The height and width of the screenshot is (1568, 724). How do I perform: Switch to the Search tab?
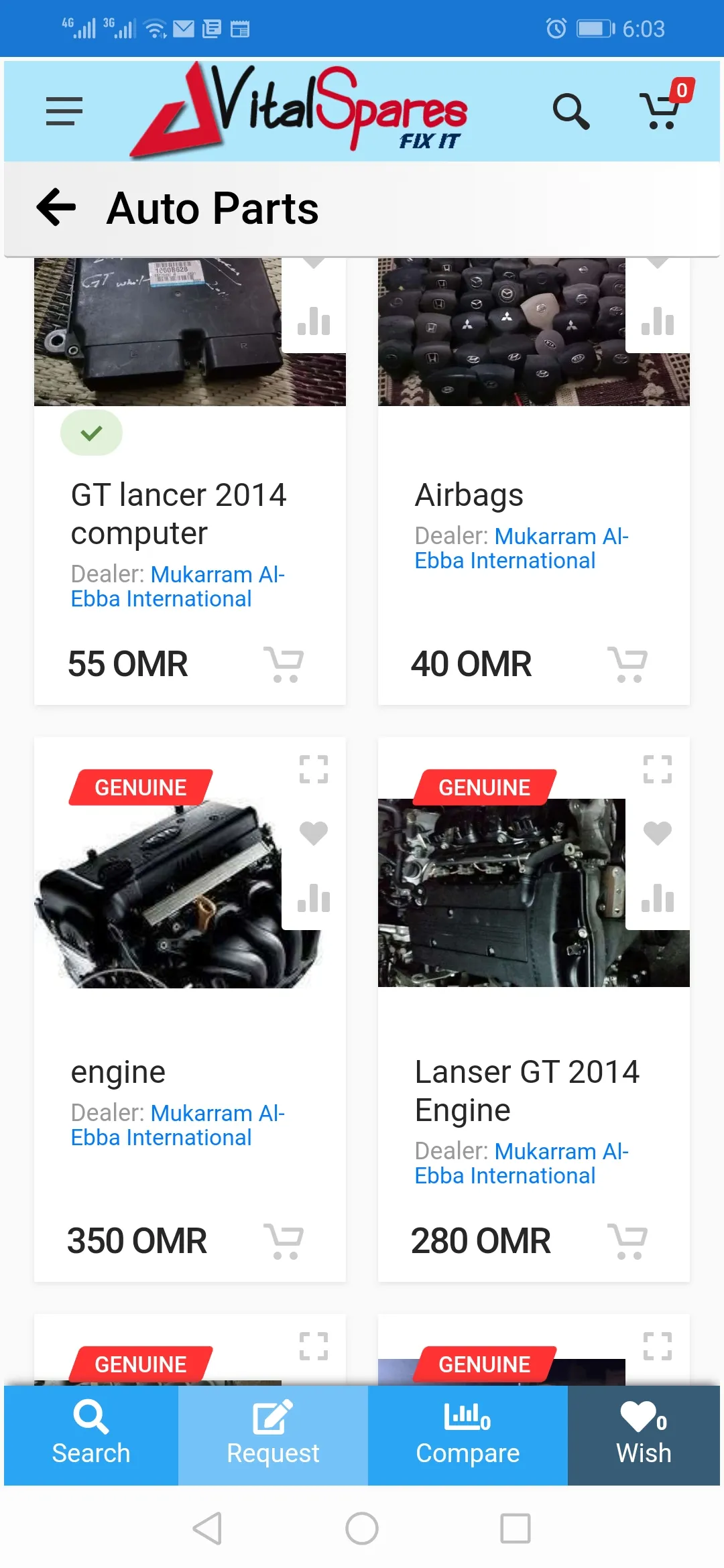tap(91, 1435)
